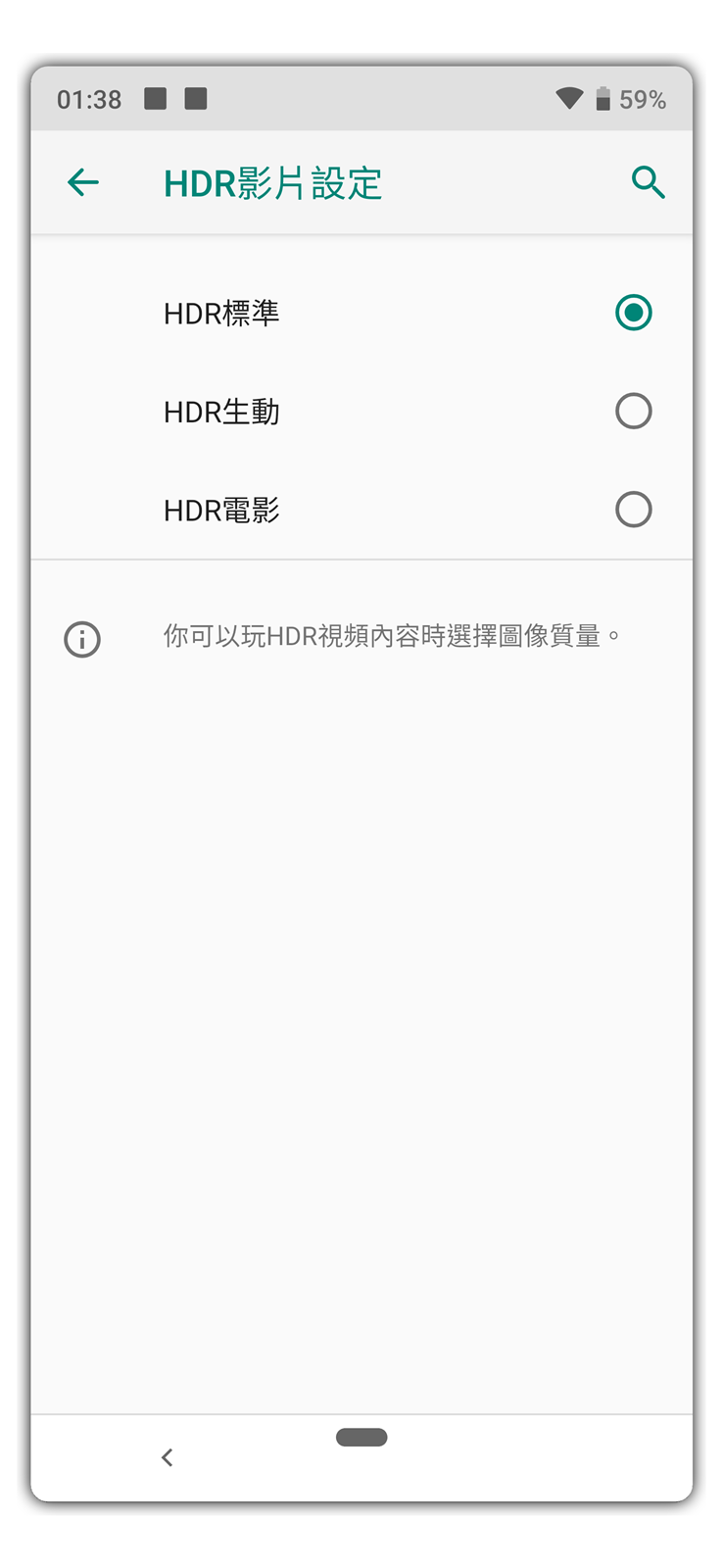723x1568 pixels.
Task: Tap the home pill button
Action: point(361,1438)
